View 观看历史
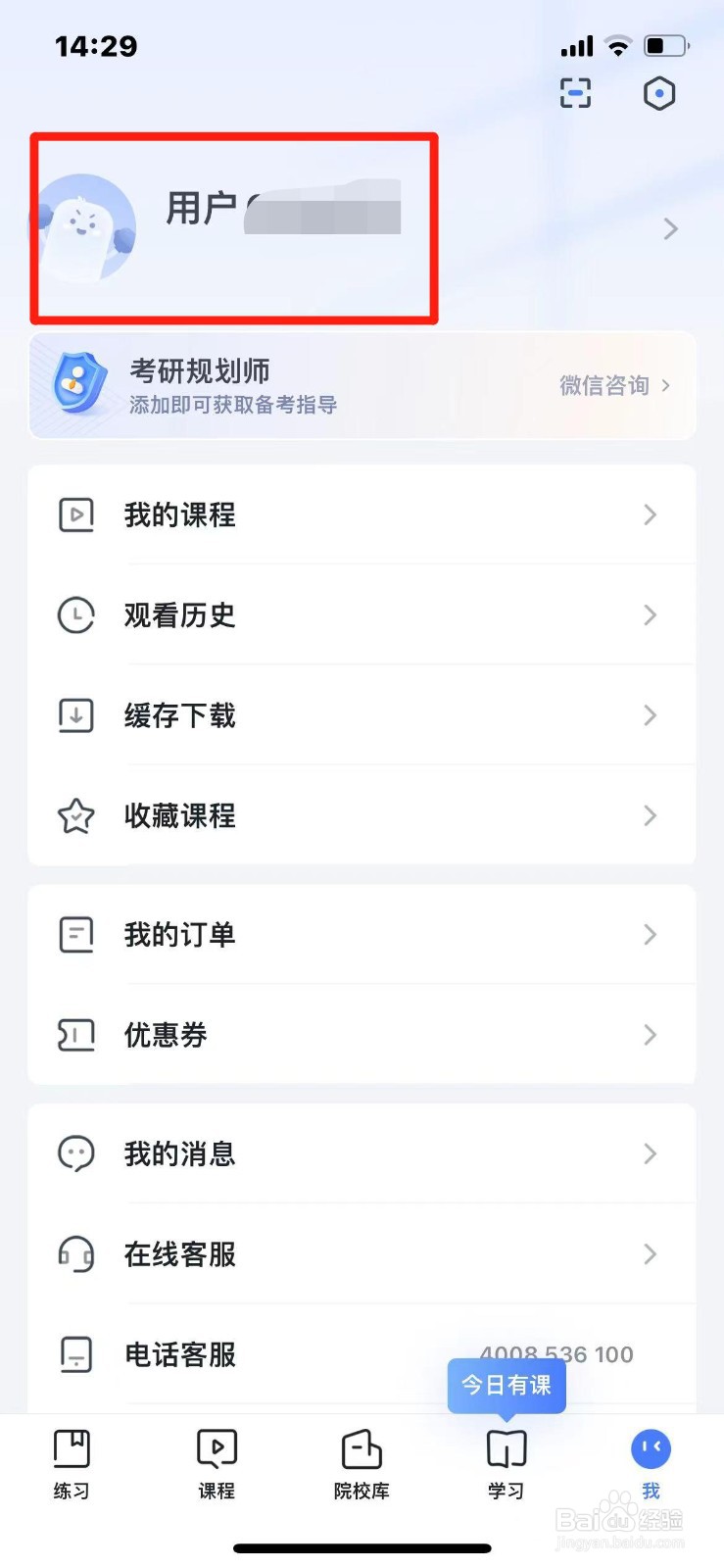 pyautogui.click(x=362, y=615)
